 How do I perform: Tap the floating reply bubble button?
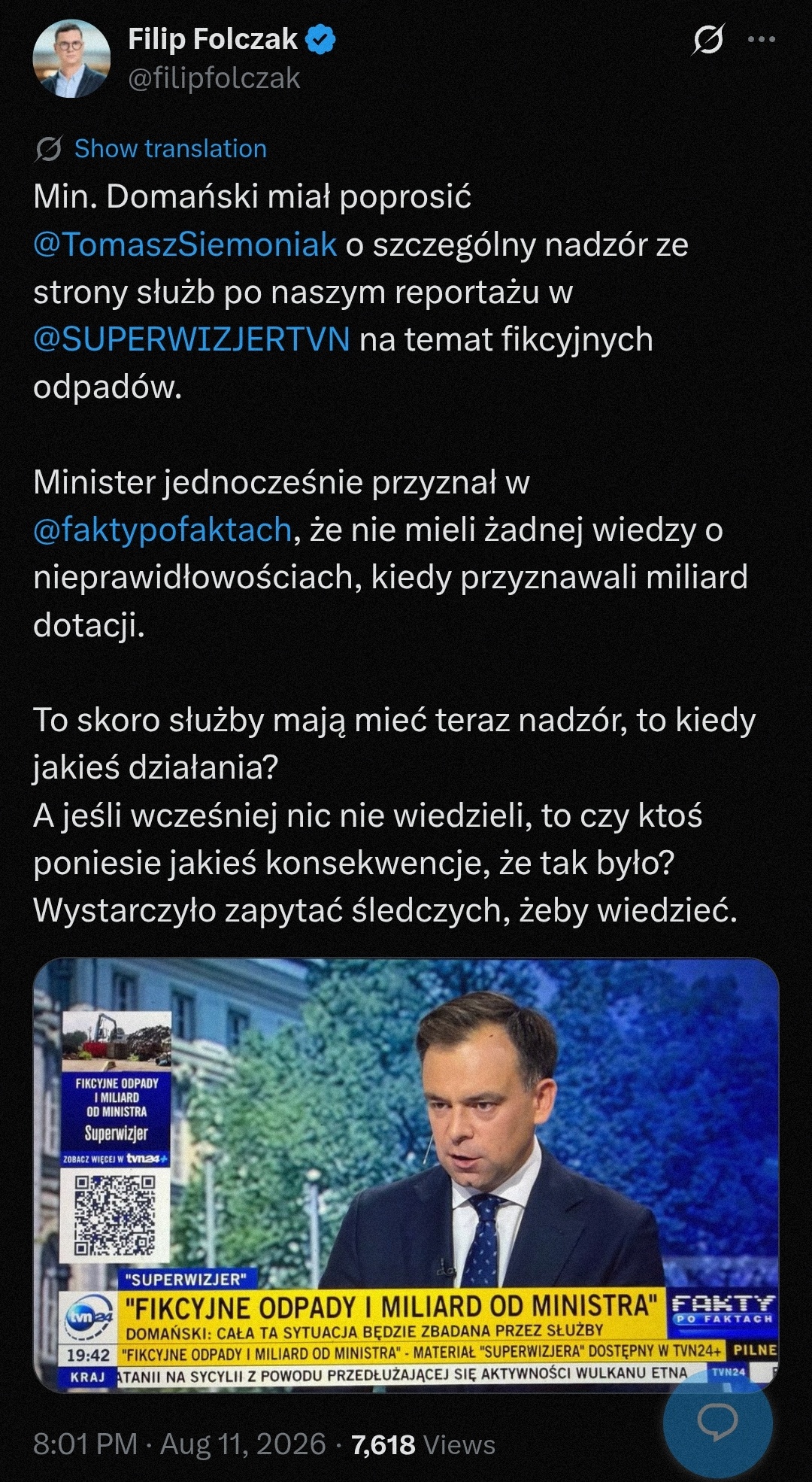pyautogui.click(x=718, y=1423)
